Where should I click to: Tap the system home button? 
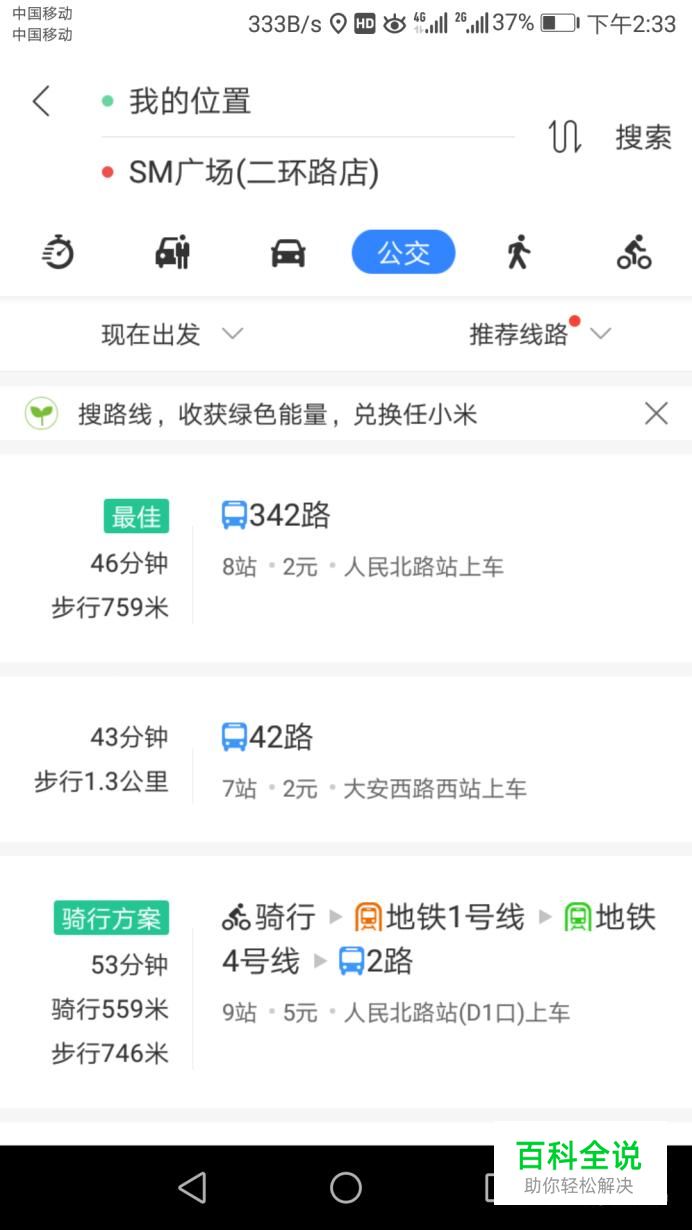pyautogui.click(x=346, y=1187)
